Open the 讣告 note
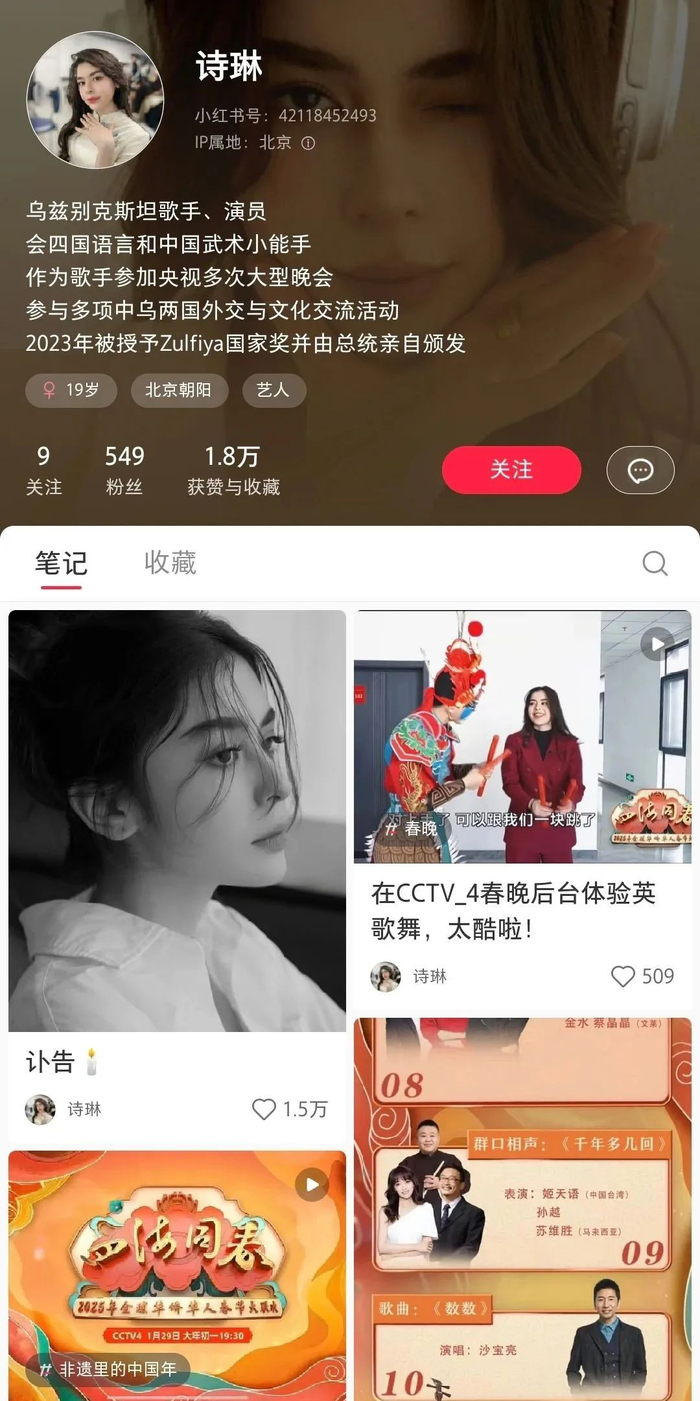The width and height of the screenshot is (700, 1401). click(x=177, y=820)
